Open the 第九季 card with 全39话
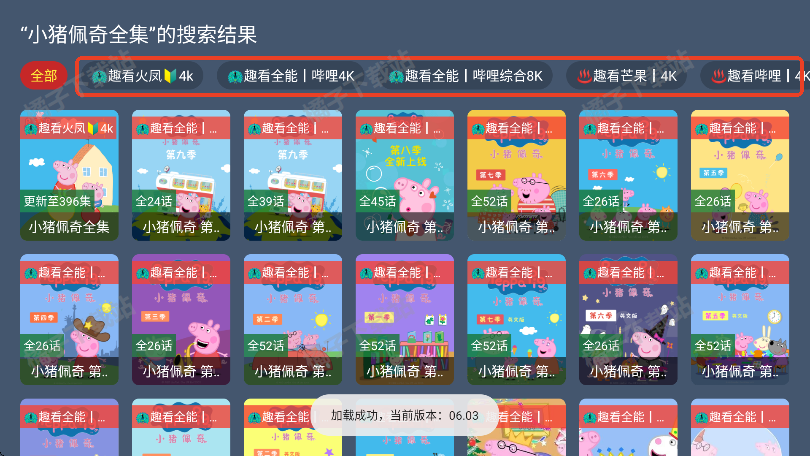The width and height of the screenshot is (810, 456). click(293, 175)
